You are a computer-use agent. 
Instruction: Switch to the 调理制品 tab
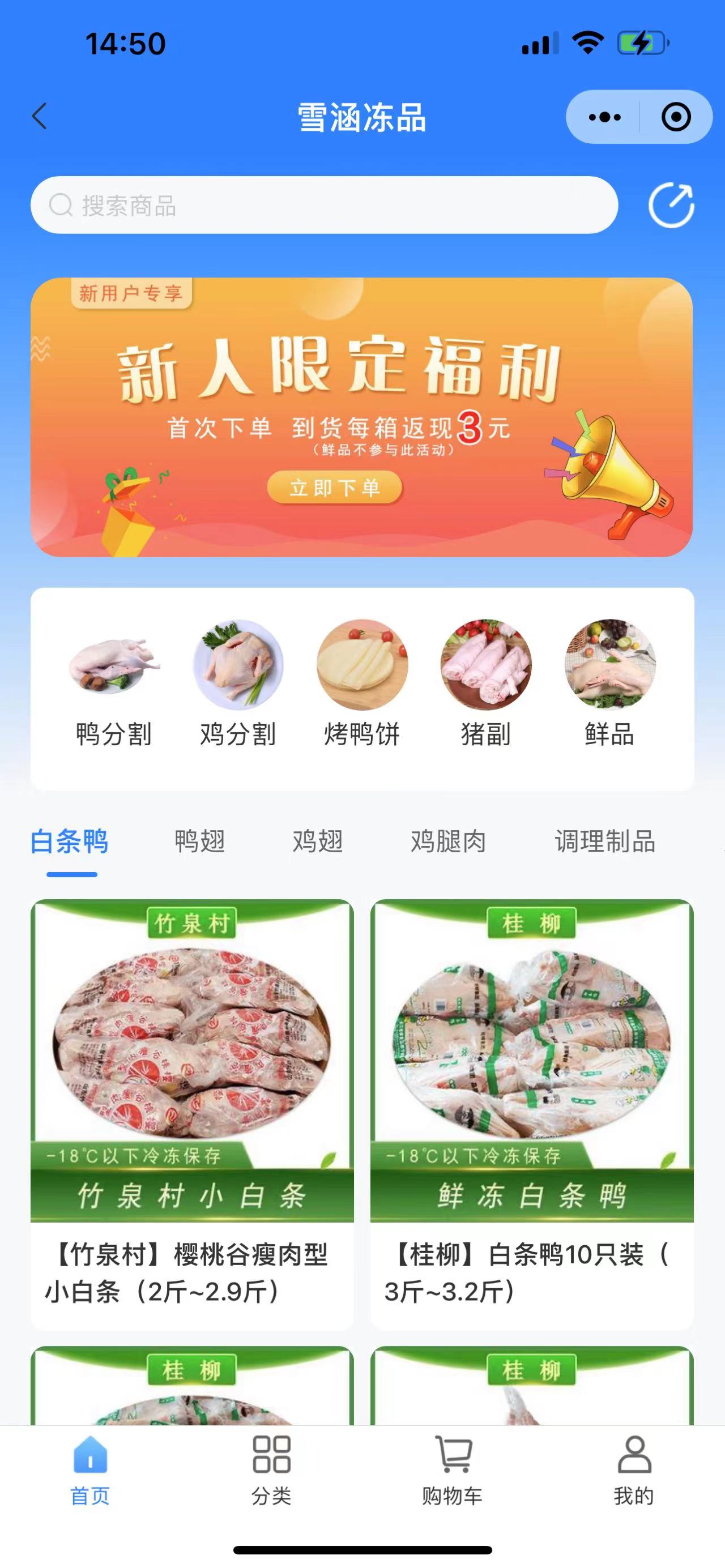(x=604, y=843)
